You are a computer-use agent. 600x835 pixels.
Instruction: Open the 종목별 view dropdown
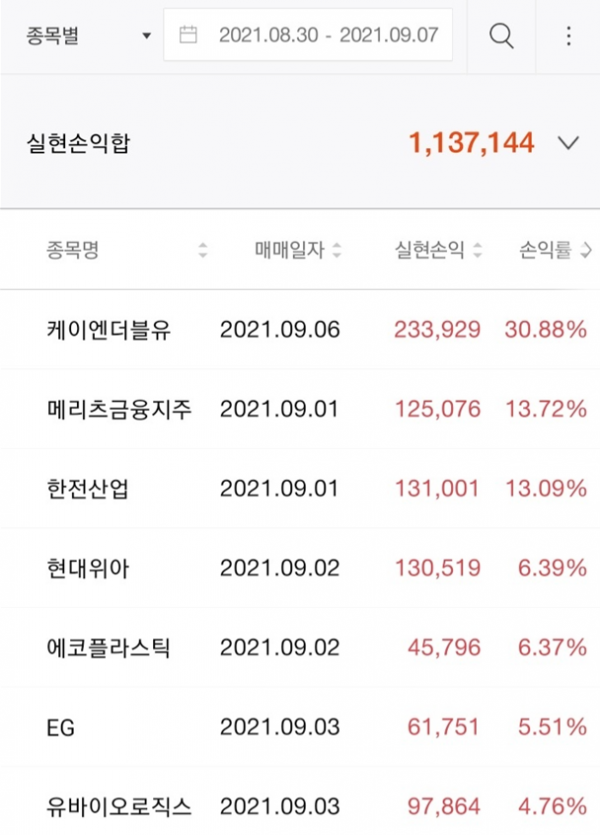[x=88, y=36]
